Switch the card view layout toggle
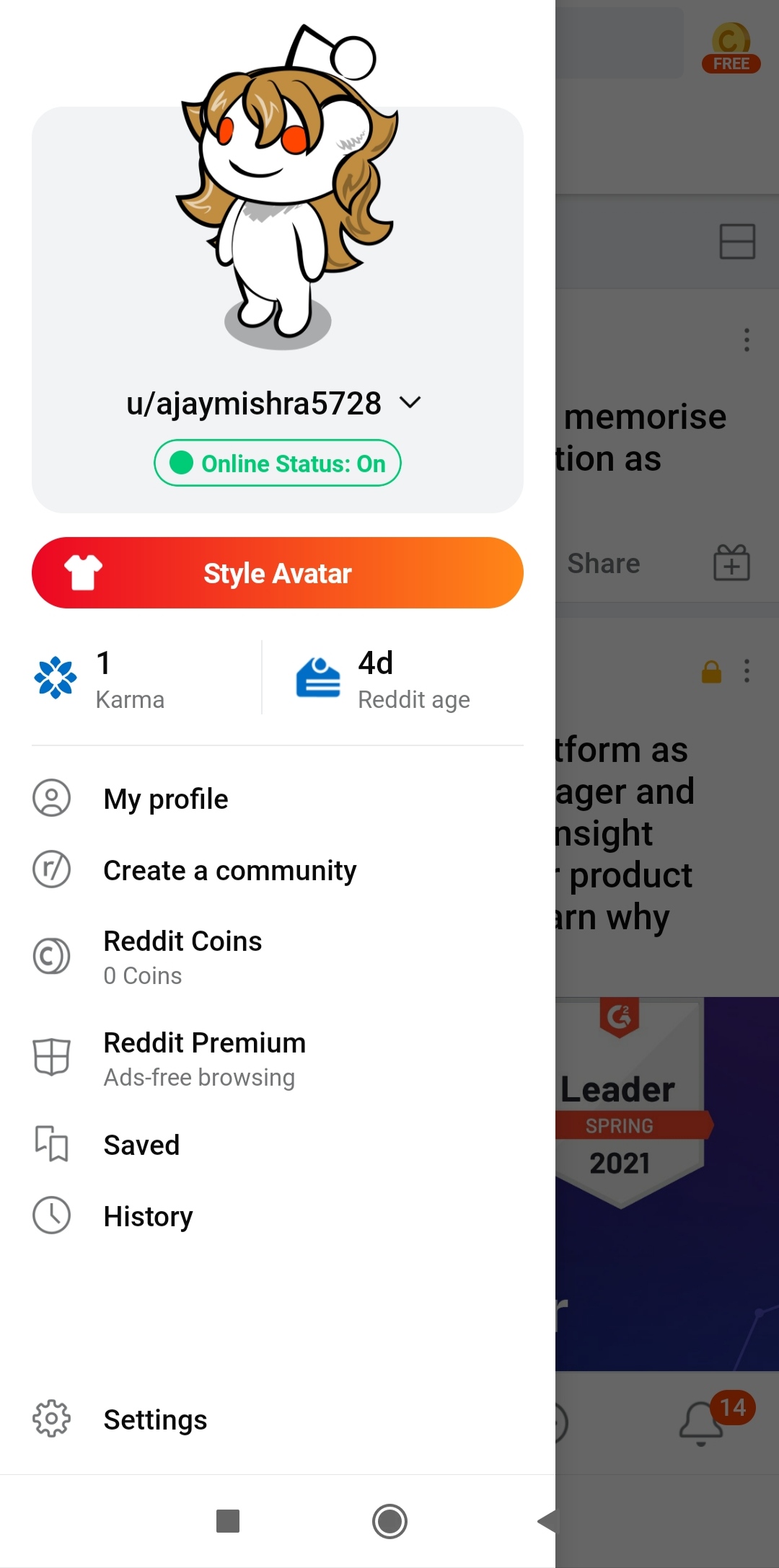The height and width of the screenshot is (1568, 779). coord(736,240)
